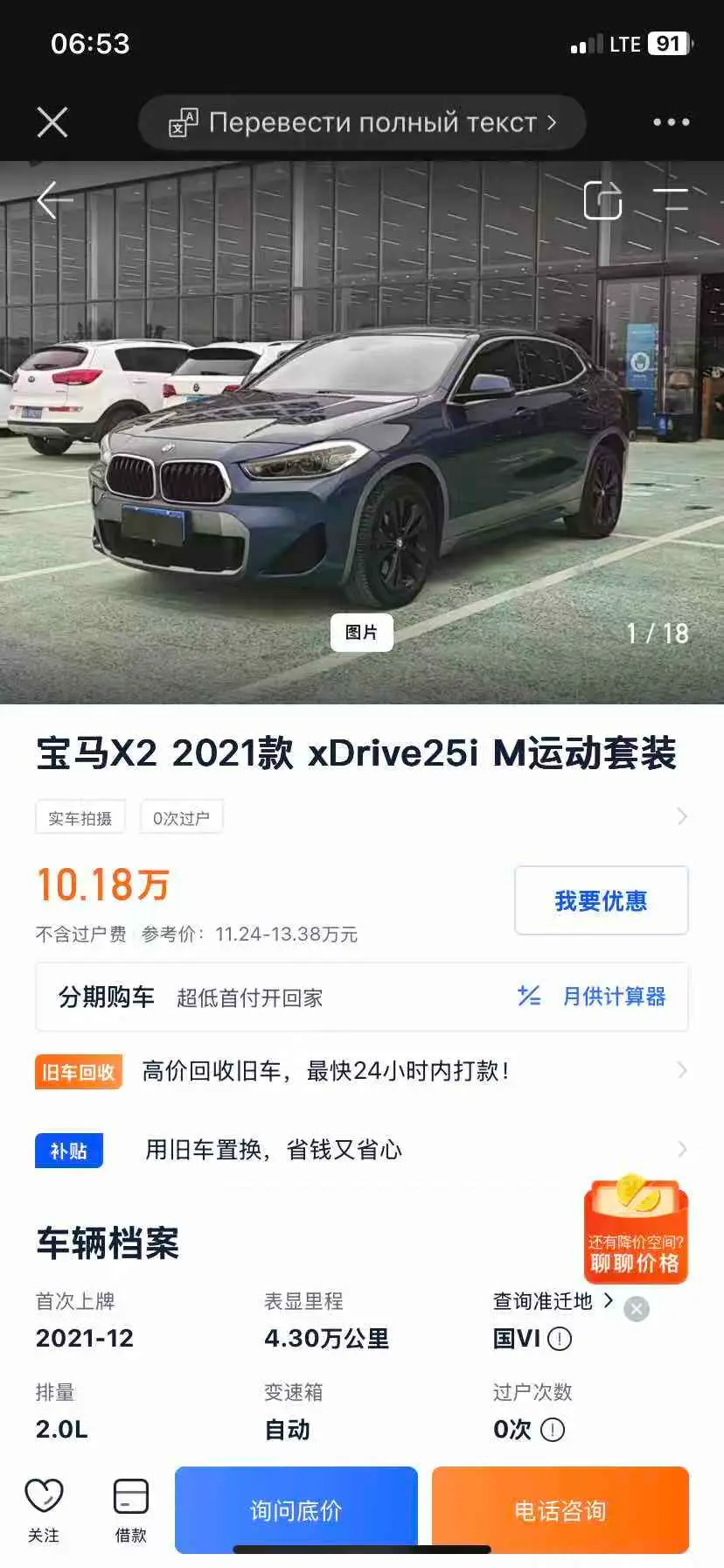Show info about 国VI emission standard
Screen dimensions: 724x1568
click(560, 1339)
